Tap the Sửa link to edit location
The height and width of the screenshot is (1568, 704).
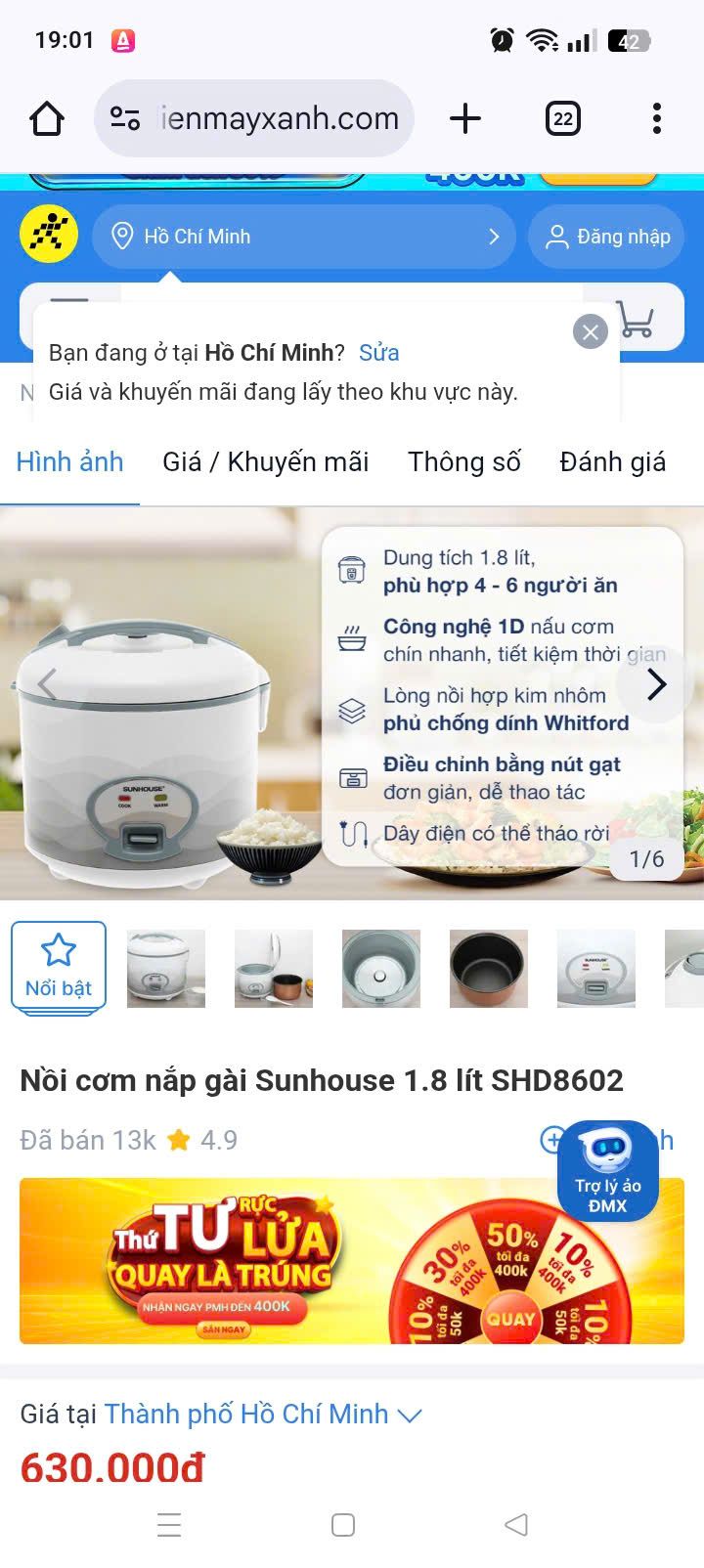pyautogui.click(x=378, y=353)
